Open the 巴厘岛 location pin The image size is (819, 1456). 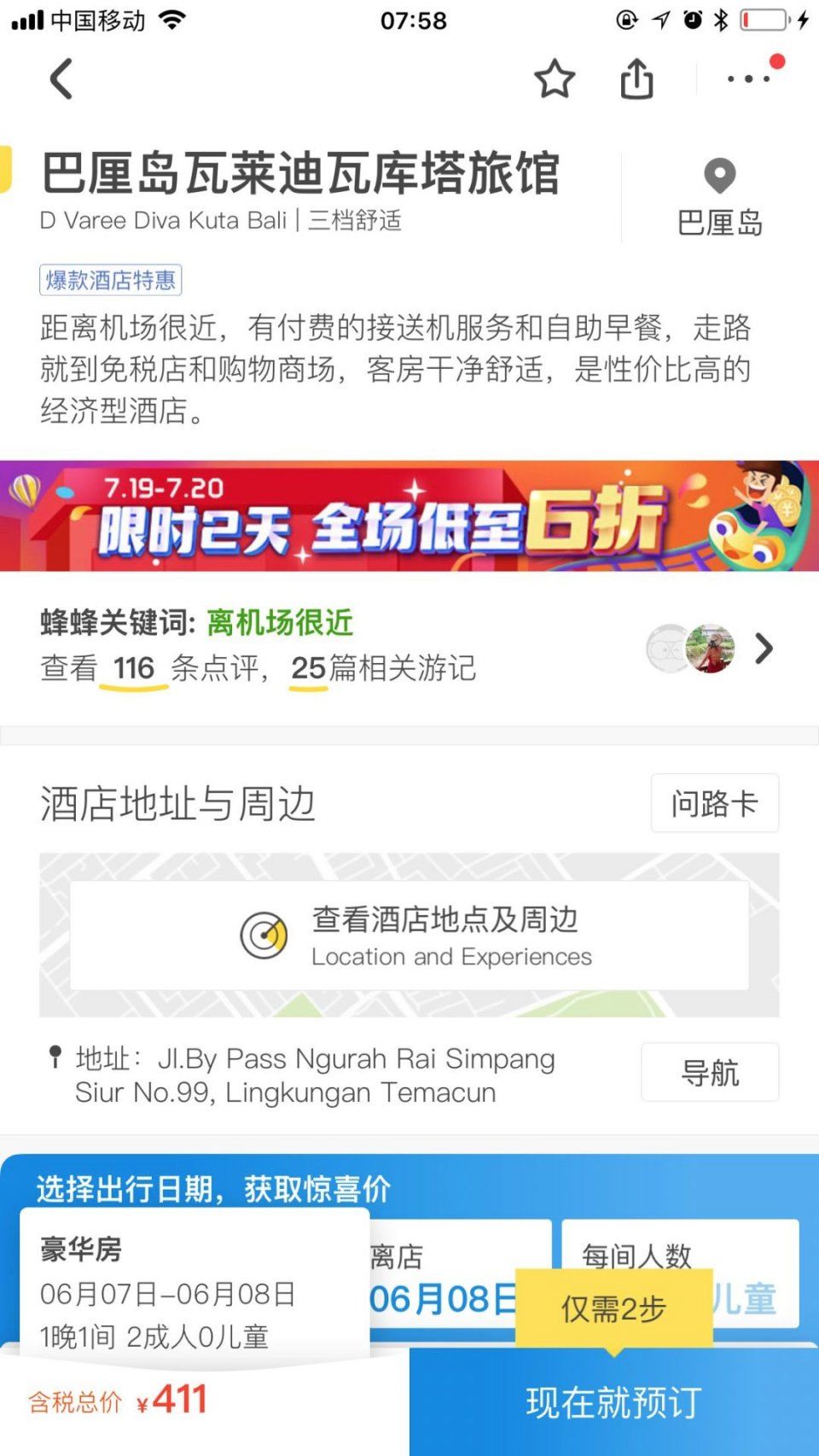pyautogui.click(x=719, y=198)
